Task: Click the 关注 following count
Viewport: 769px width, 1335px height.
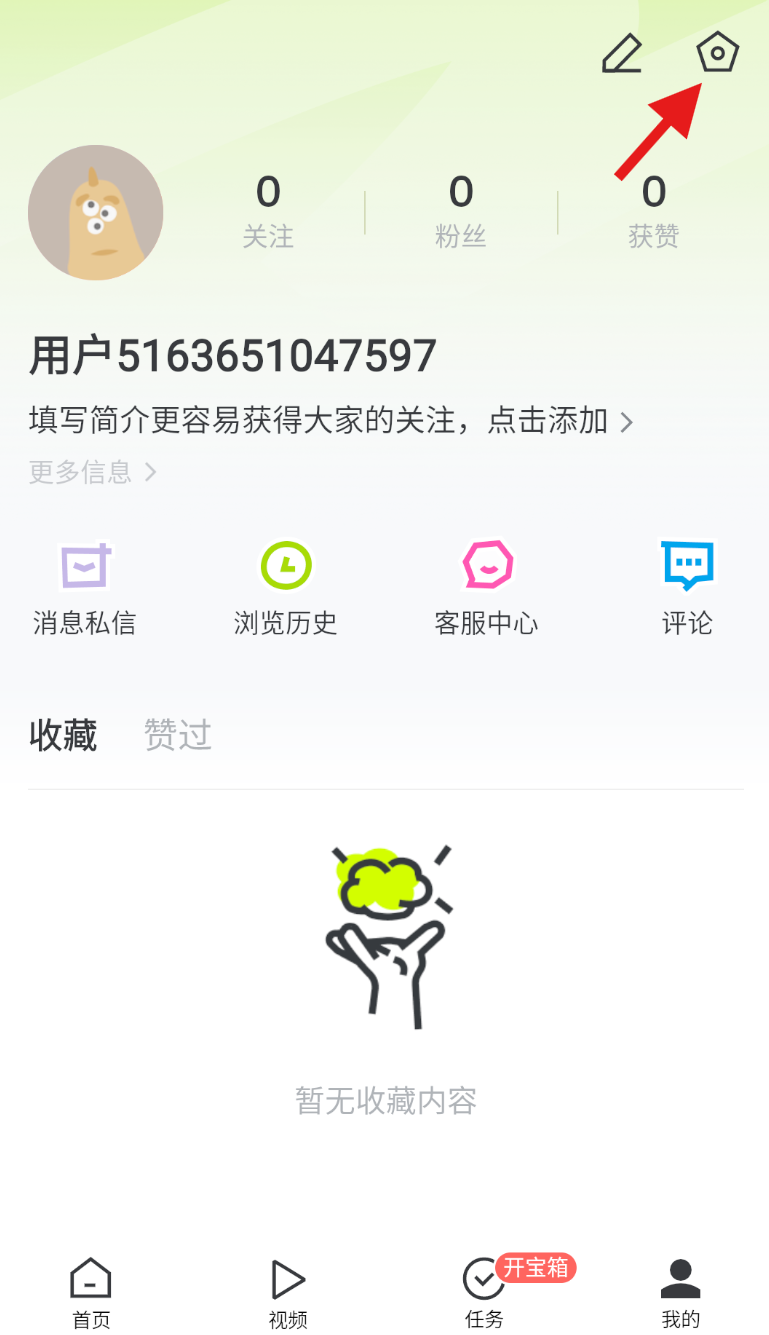Action: (x=268, y=212)
